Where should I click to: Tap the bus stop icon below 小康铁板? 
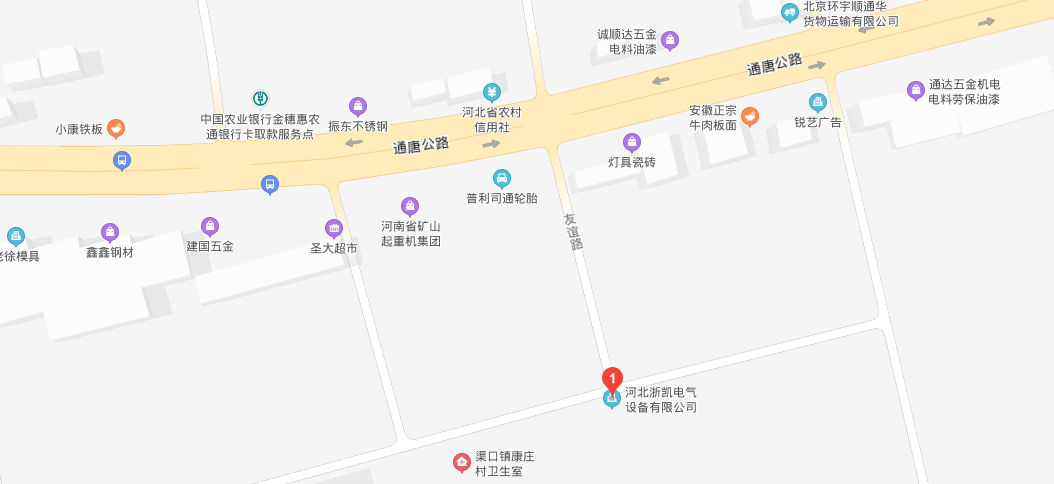pos(122,160)
